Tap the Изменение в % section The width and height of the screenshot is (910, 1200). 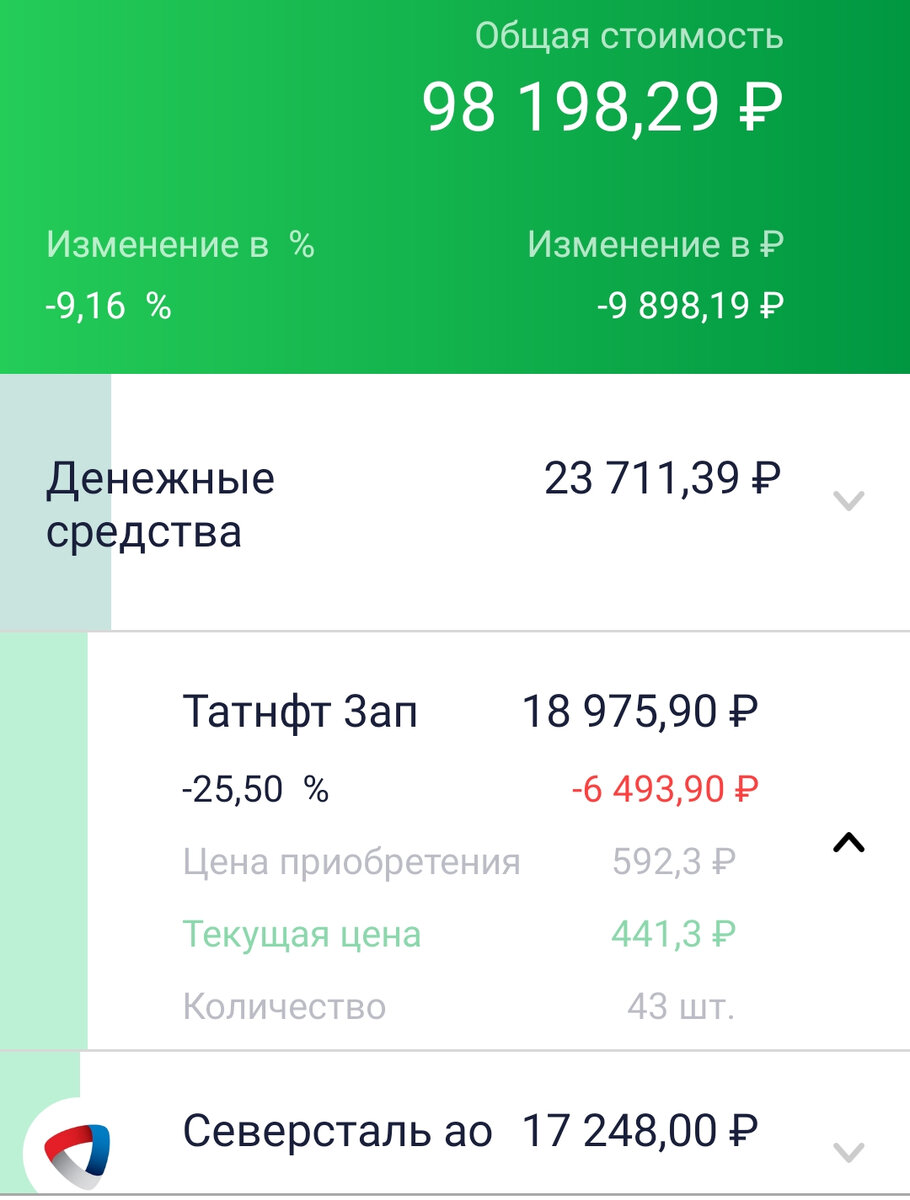click(x=181, y=243)
